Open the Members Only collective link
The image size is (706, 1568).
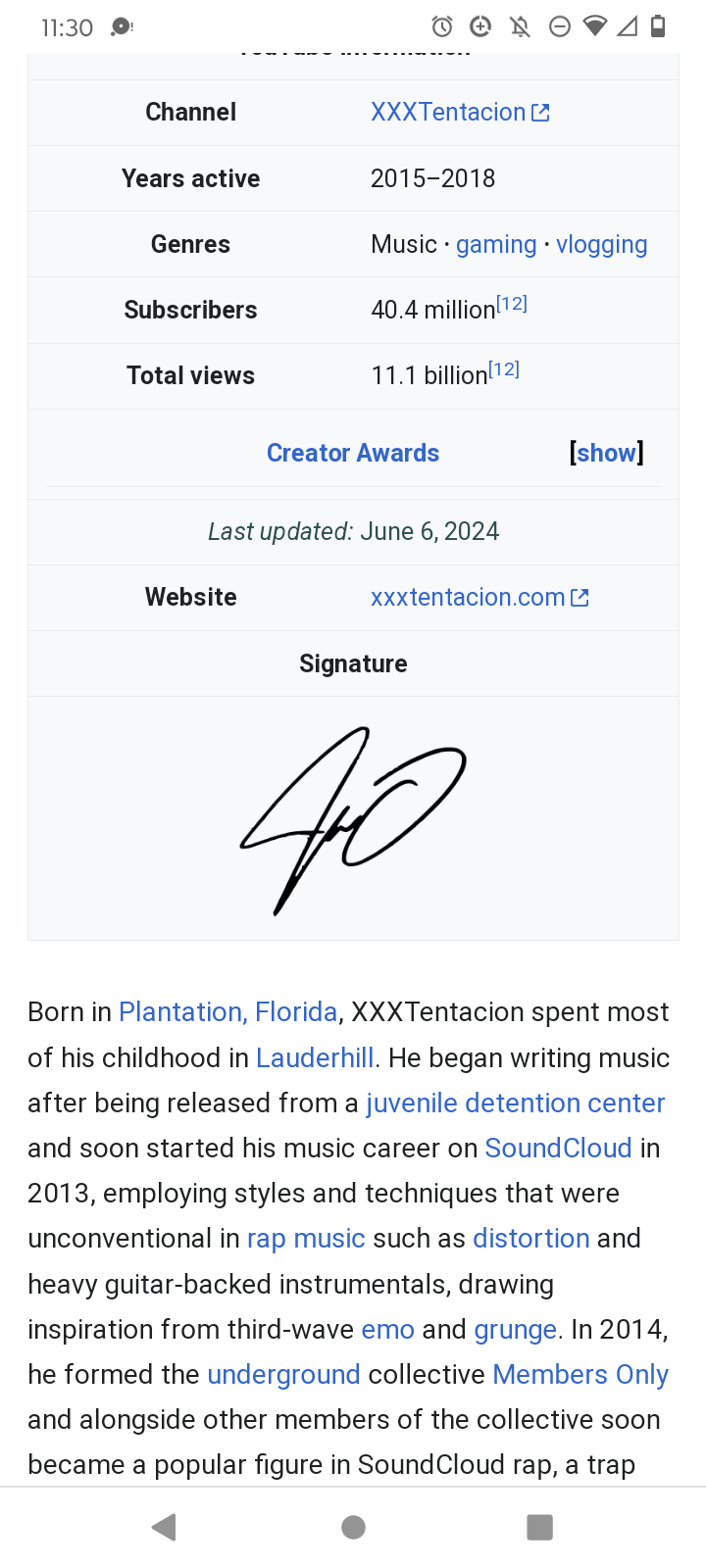pos(580,1375)
